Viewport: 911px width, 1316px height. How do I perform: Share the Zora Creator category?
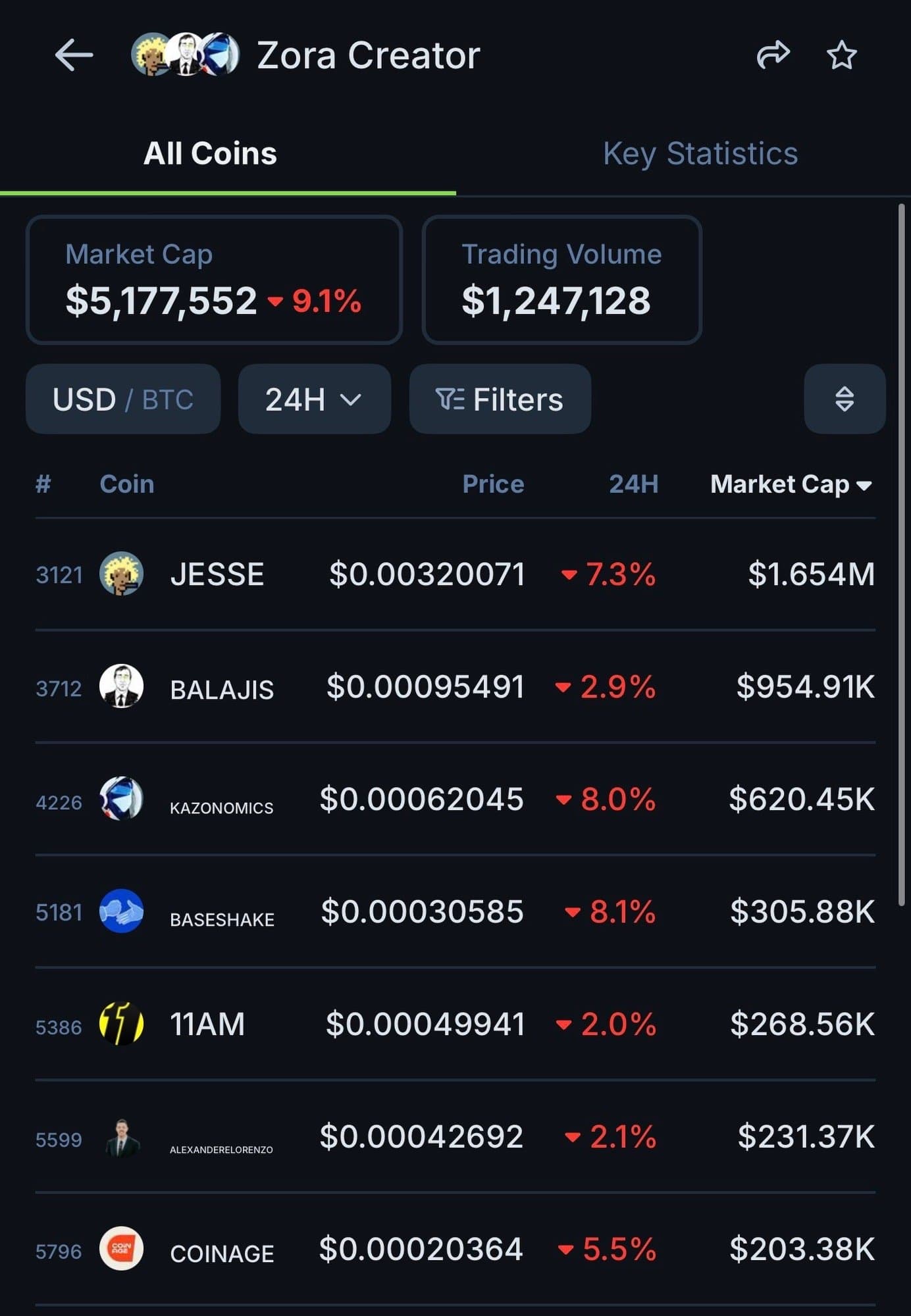point(773,55)
